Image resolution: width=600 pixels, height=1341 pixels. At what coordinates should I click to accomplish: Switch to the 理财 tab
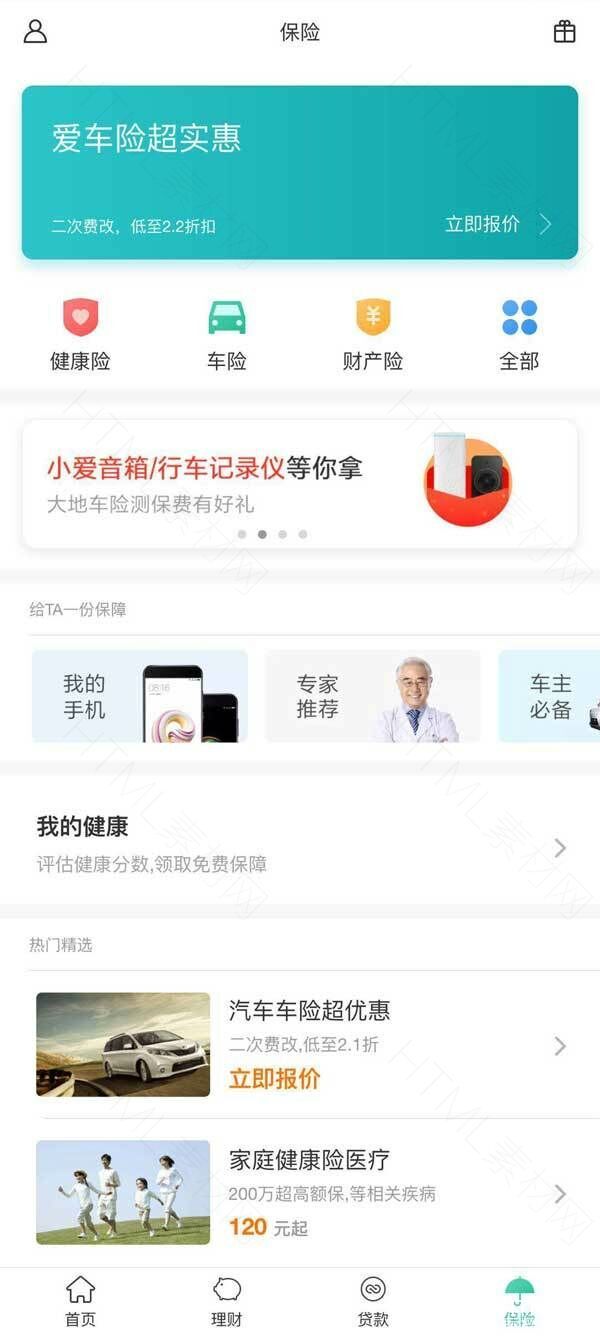coord(227,1301)
